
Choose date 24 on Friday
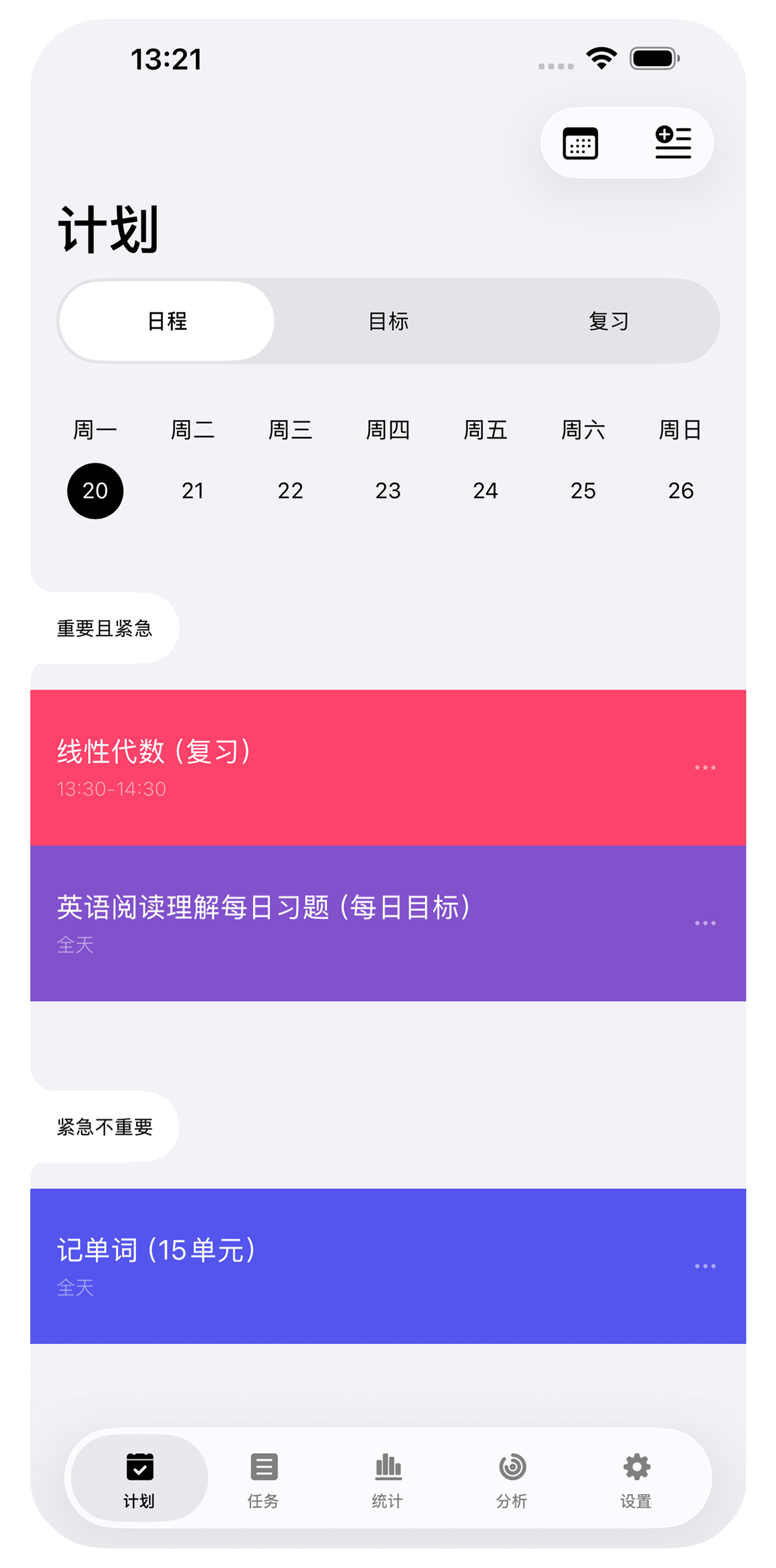click(485, 491)
